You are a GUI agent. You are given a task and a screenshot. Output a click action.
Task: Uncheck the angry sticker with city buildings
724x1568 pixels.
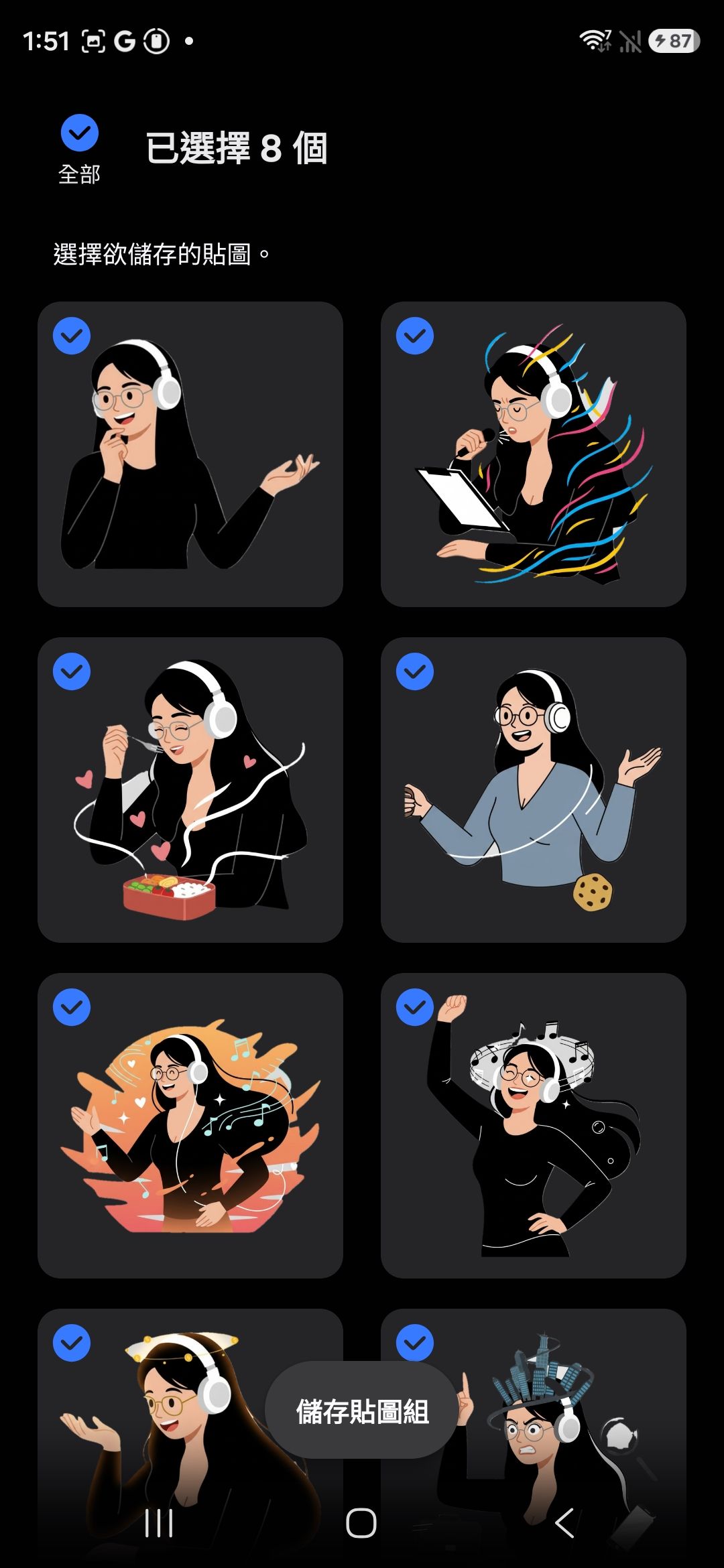[415, 1343]
